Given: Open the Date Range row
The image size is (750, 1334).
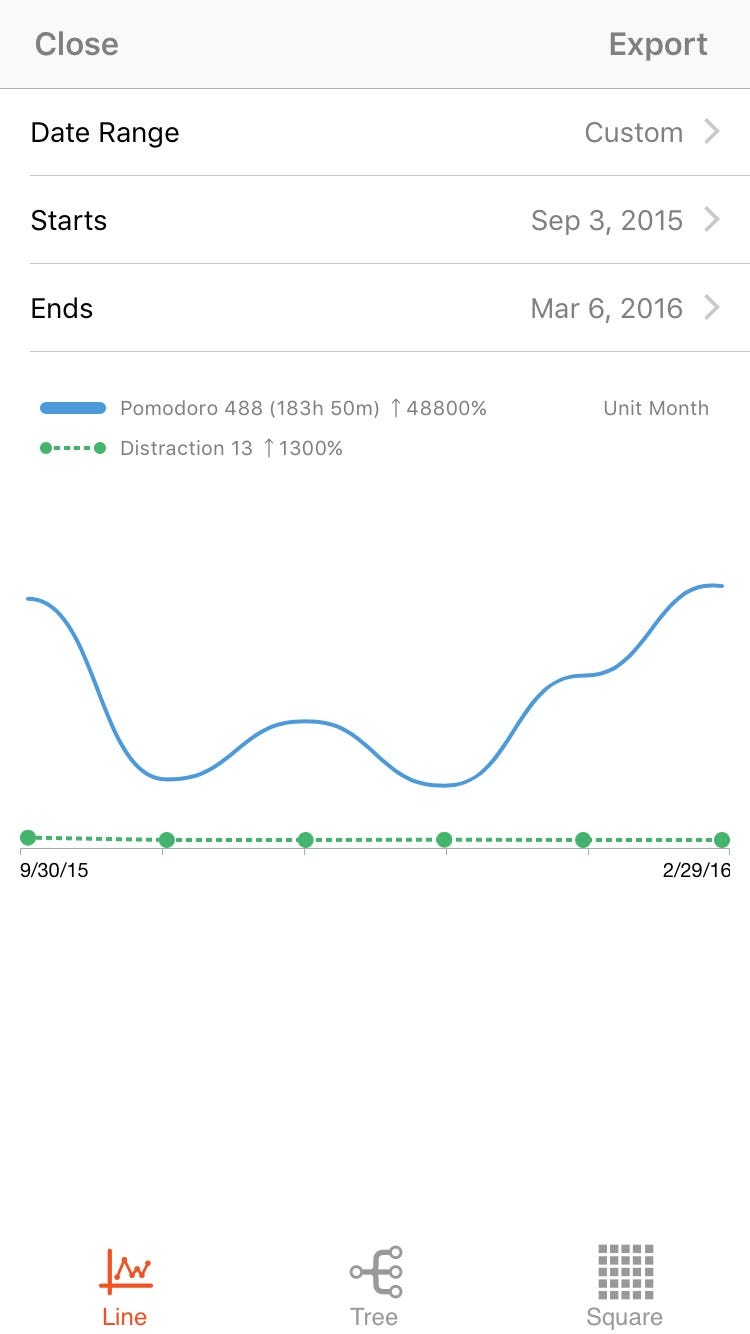Looking at the screenshot, I should coord(375,132).
